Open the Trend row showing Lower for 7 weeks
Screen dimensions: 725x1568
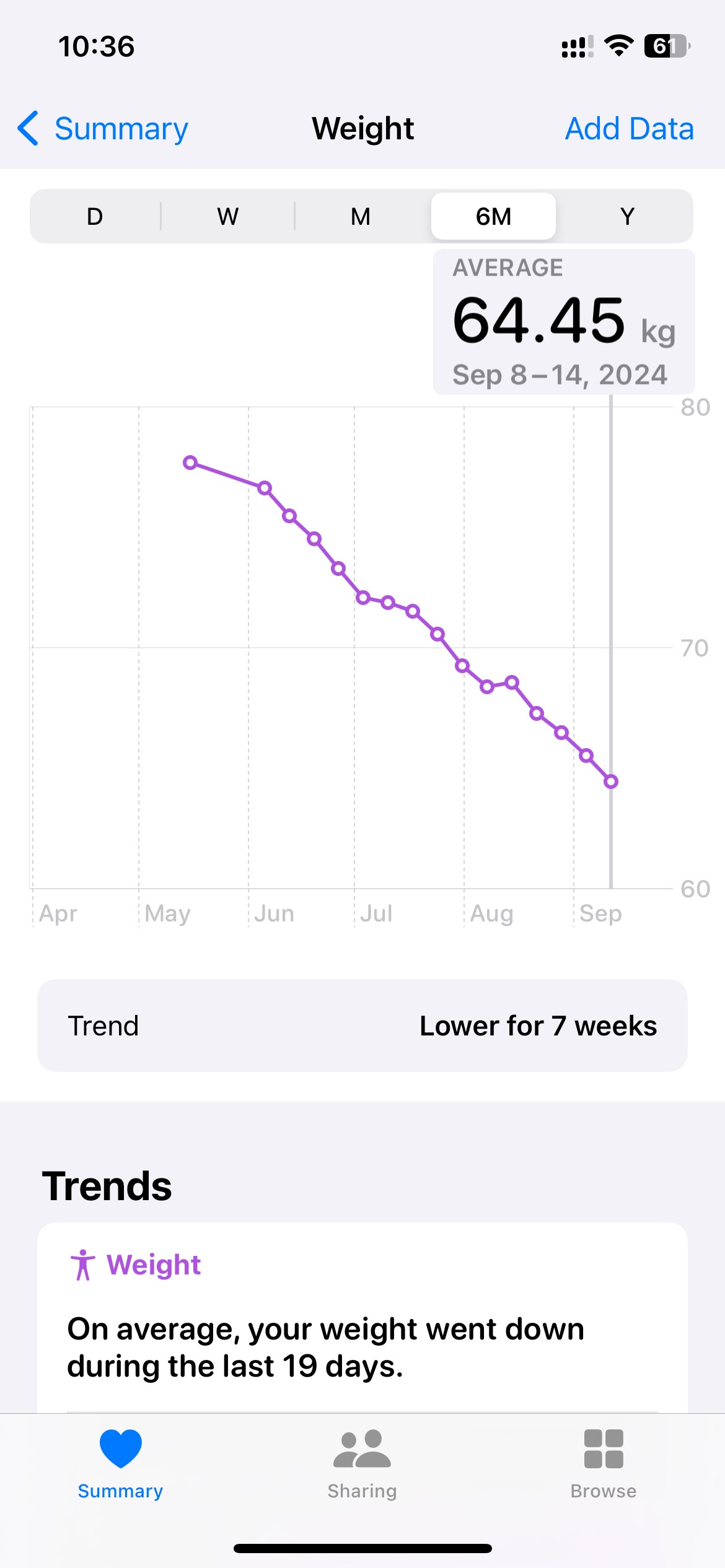[362, 1025]
